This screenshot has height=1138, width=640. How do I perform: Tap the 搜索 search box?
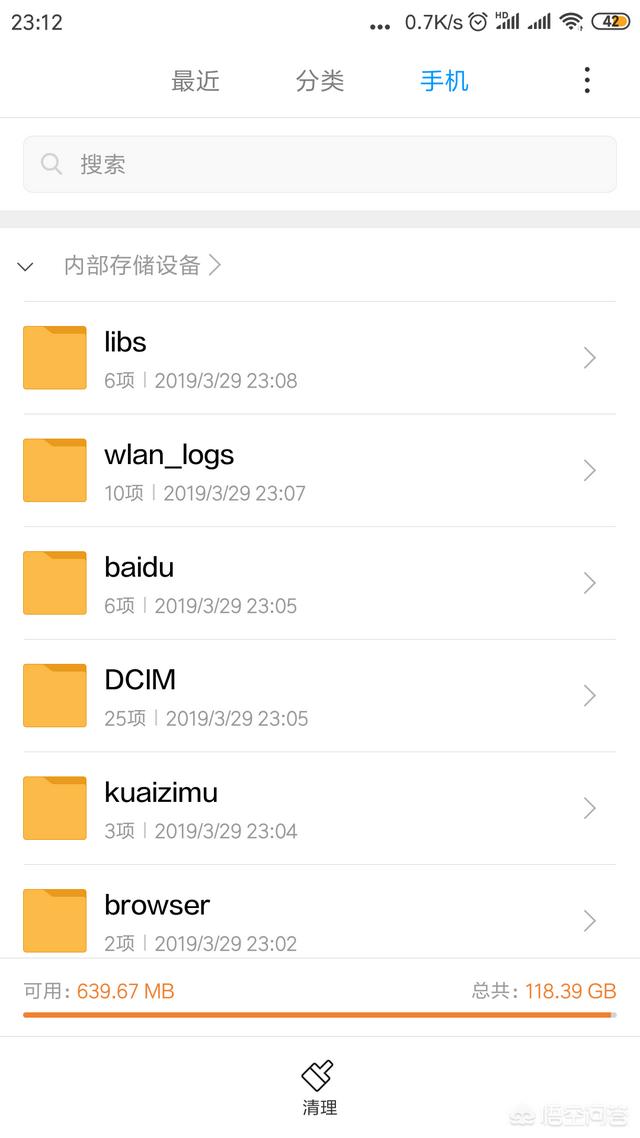320,164
